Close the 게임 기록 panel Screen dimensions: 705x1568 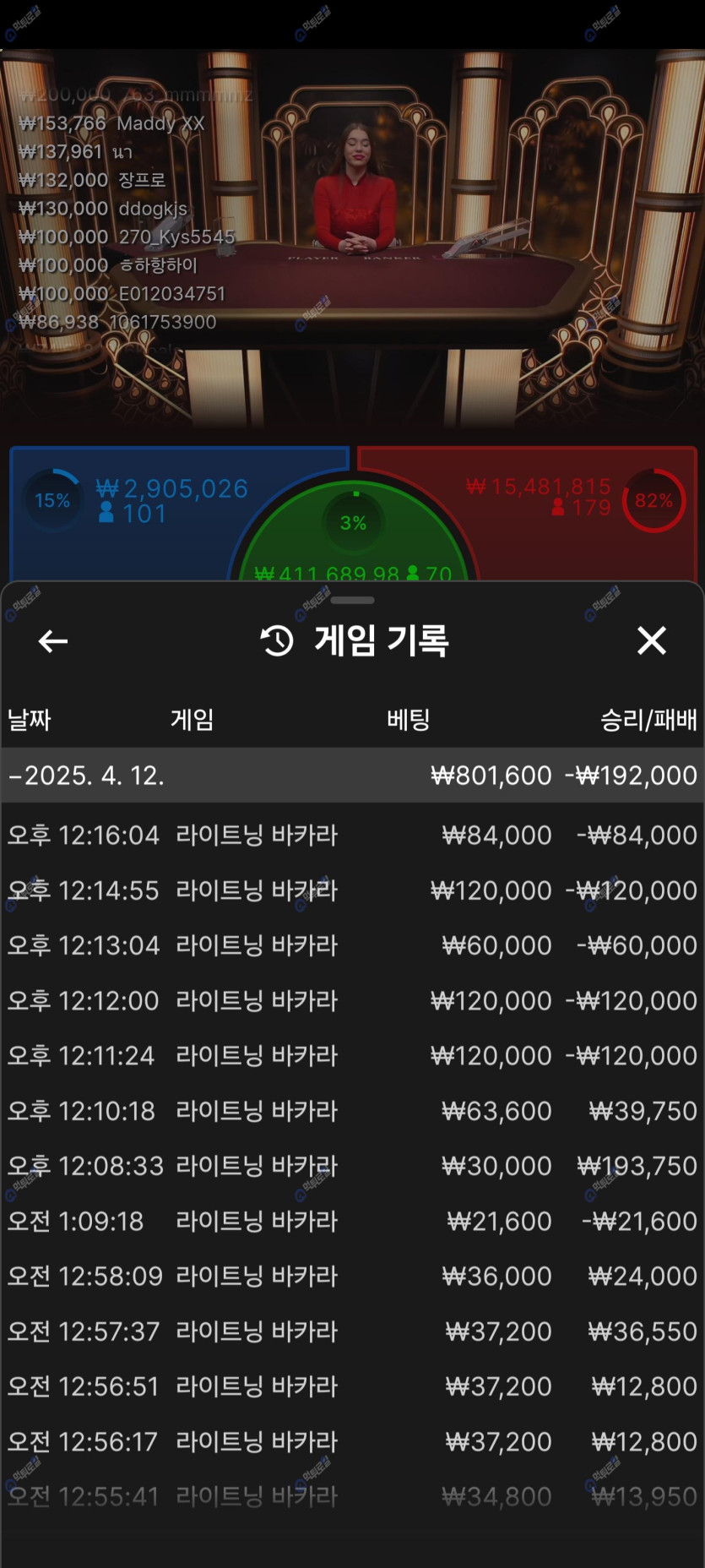(x=651, y=640)
